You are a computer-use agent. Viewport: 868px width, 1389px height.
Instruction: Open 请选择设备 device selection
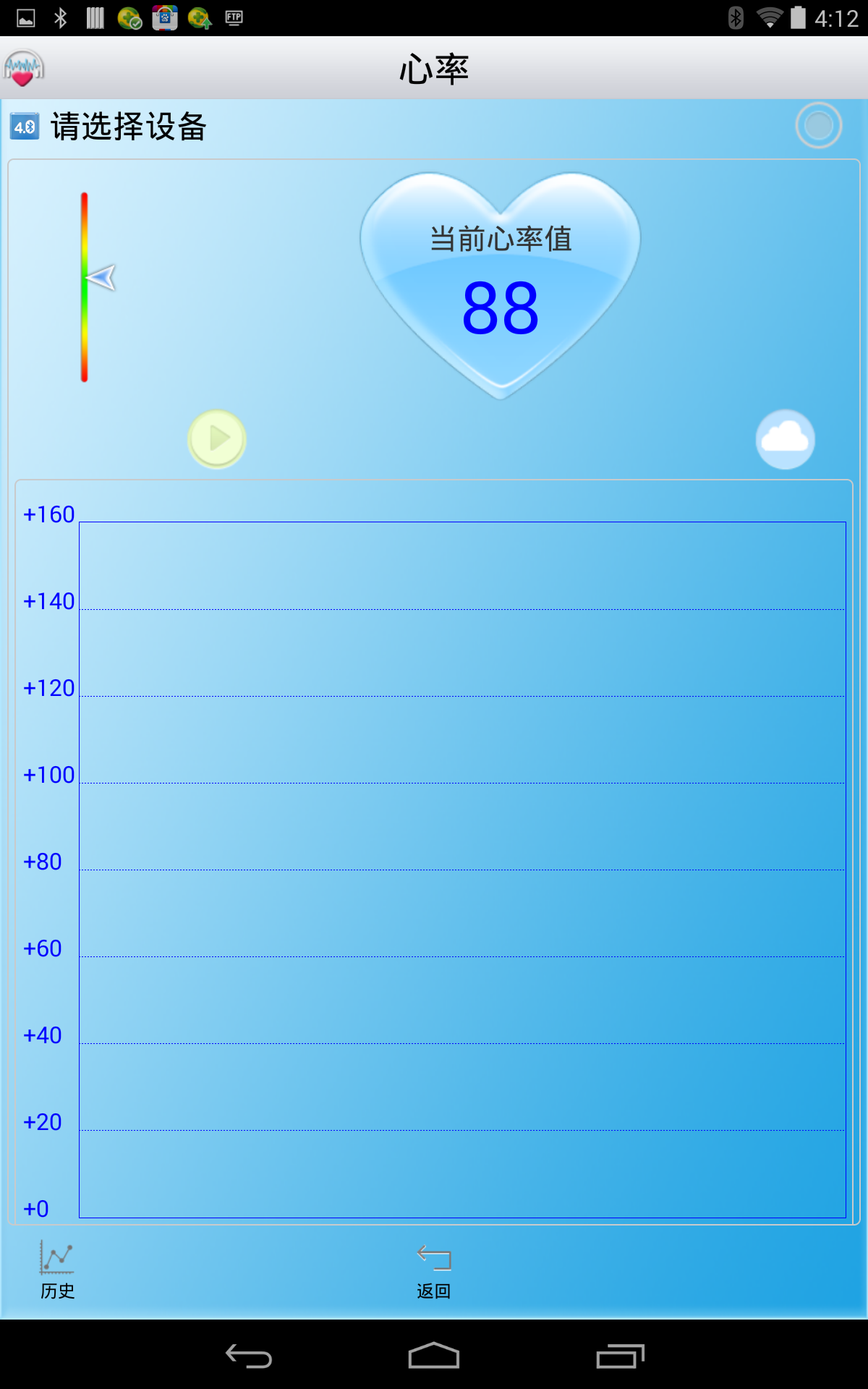coord(129,127)
